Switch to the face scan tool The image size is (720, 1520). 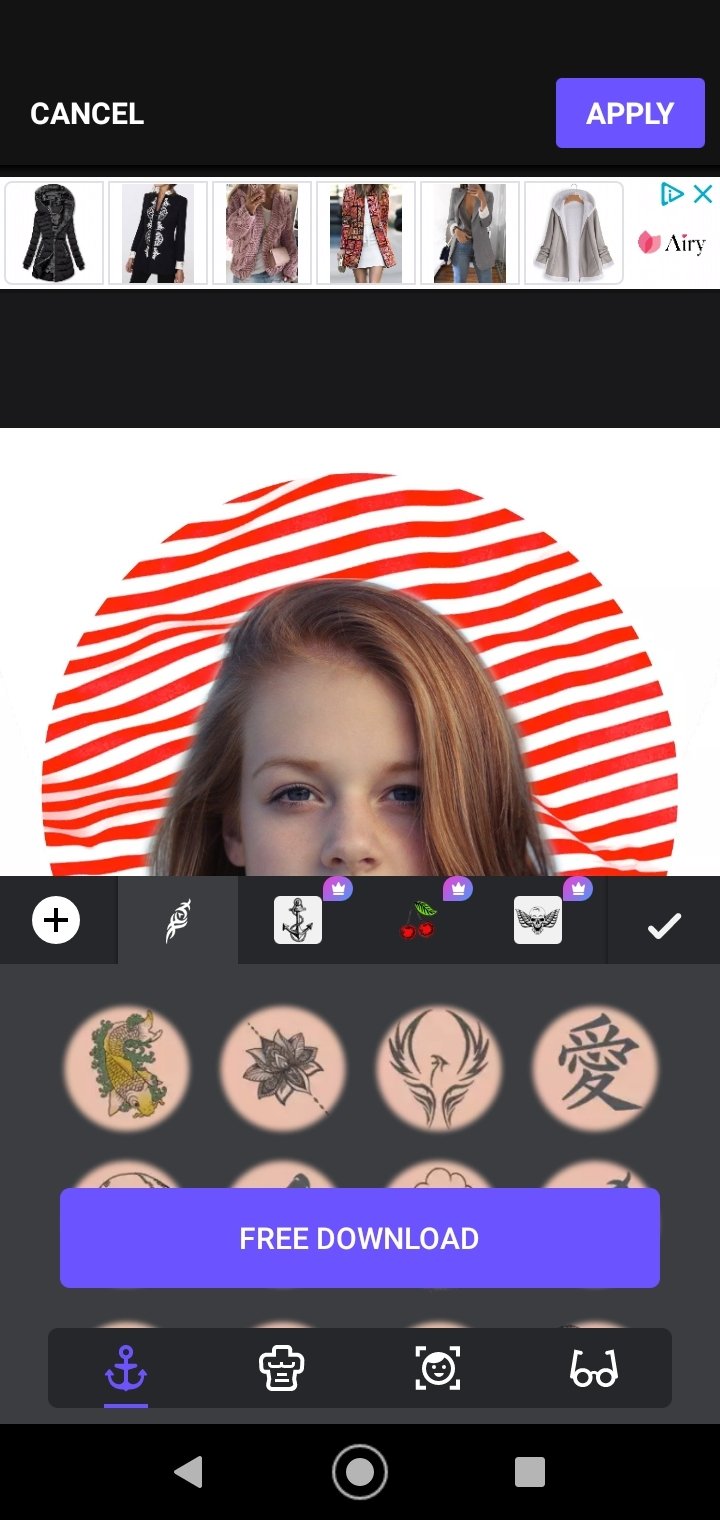pyautogui.click(x=438, y=1368)
